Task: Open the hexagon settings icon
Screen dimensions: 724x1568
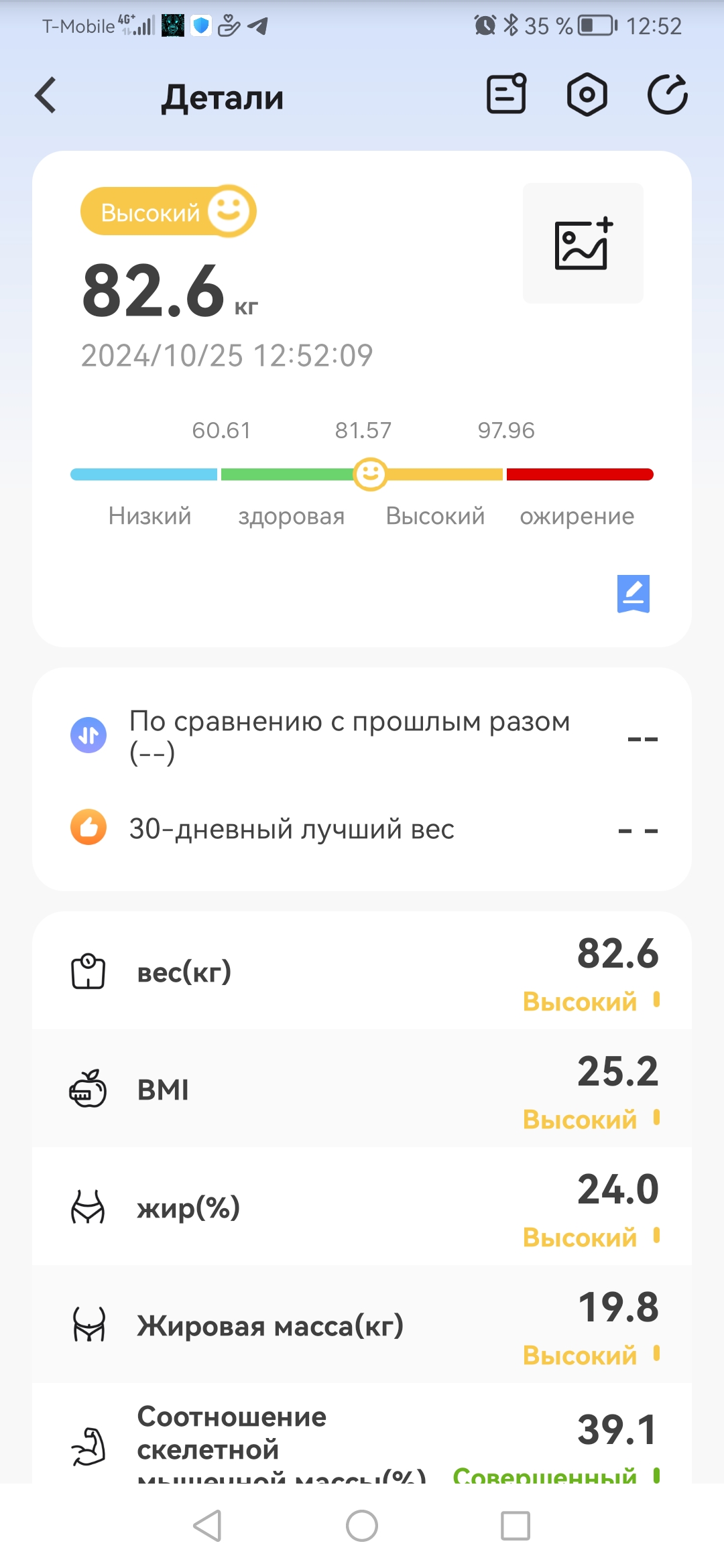Action: pos(587,94)
